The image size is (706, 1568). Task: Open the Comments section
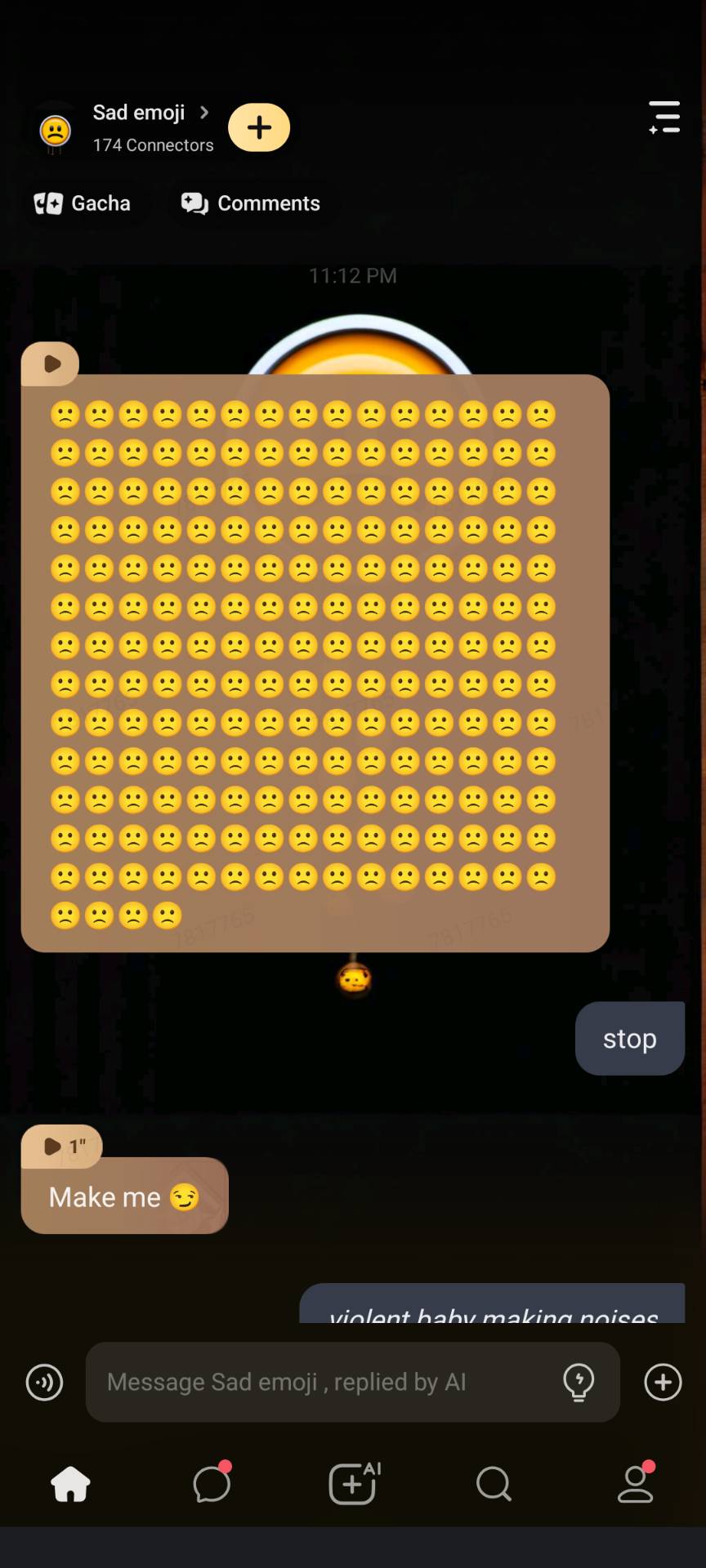[x=251, y=203]
